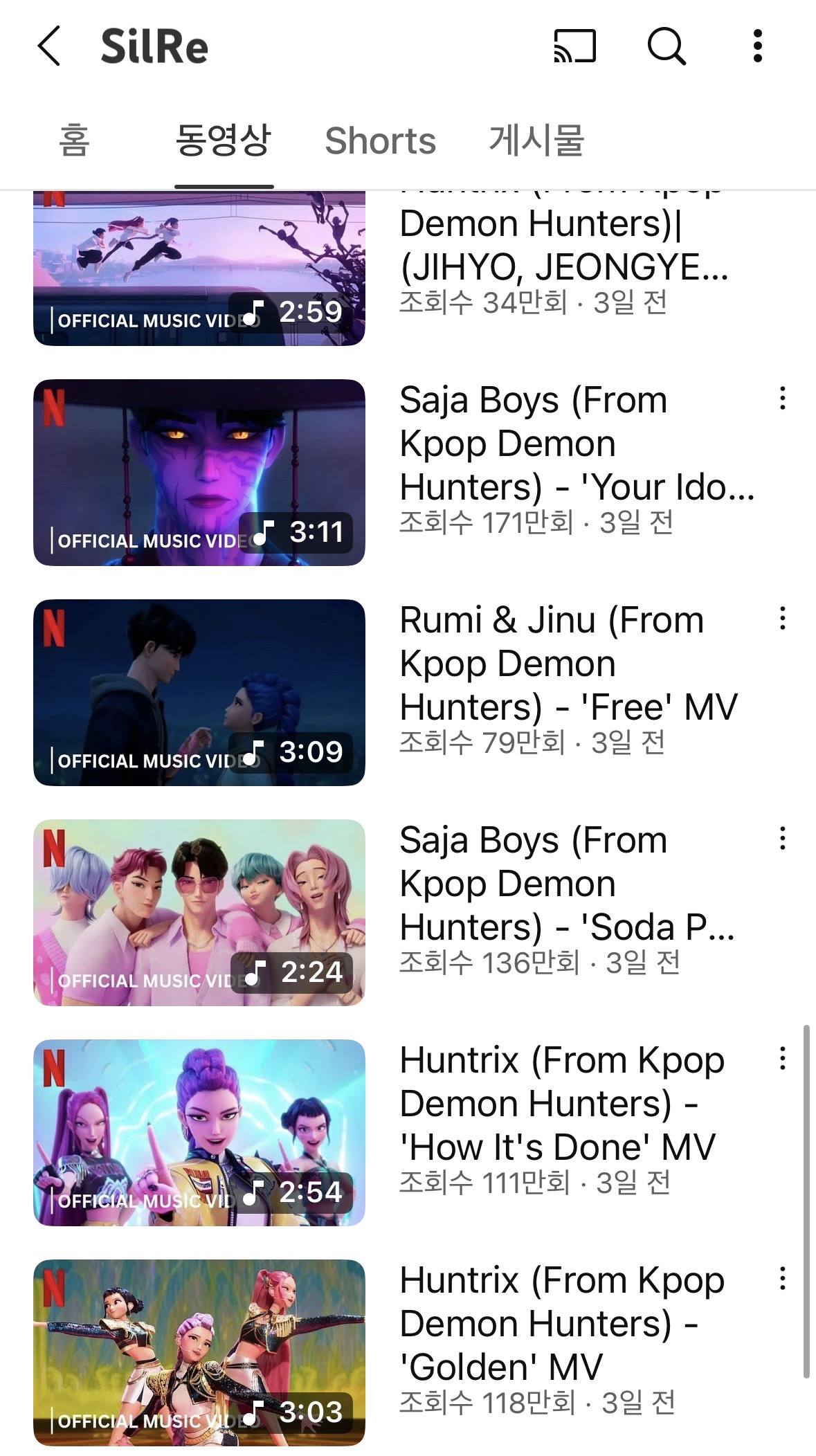Image resolution: width=816 pixels, height=1456 pixels.
Task: Go back from the SilRe channel
Action: tap(49, 46)
